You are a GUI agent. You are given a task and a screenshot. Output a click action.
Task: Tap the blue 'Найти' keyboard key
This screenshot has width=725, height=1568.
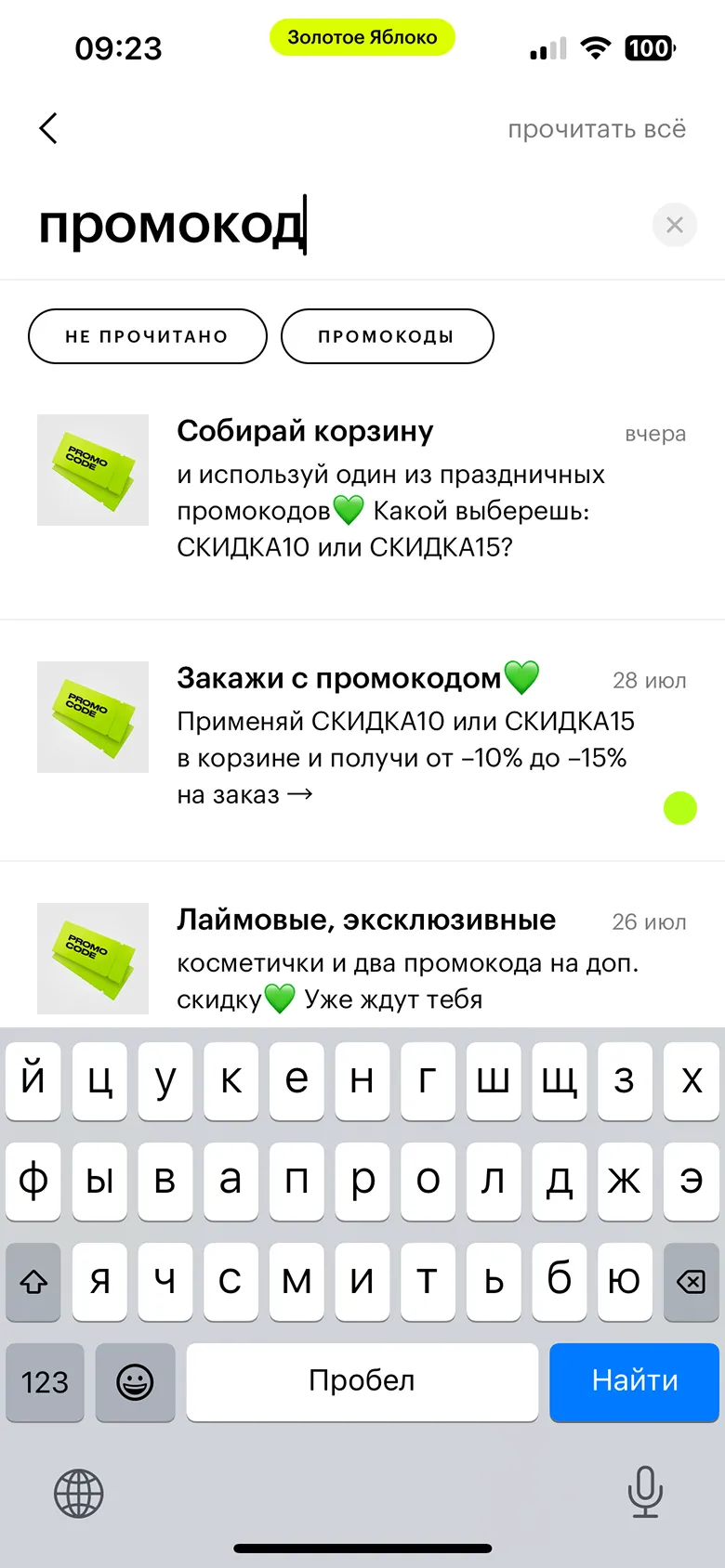(x=634, y=1381)
